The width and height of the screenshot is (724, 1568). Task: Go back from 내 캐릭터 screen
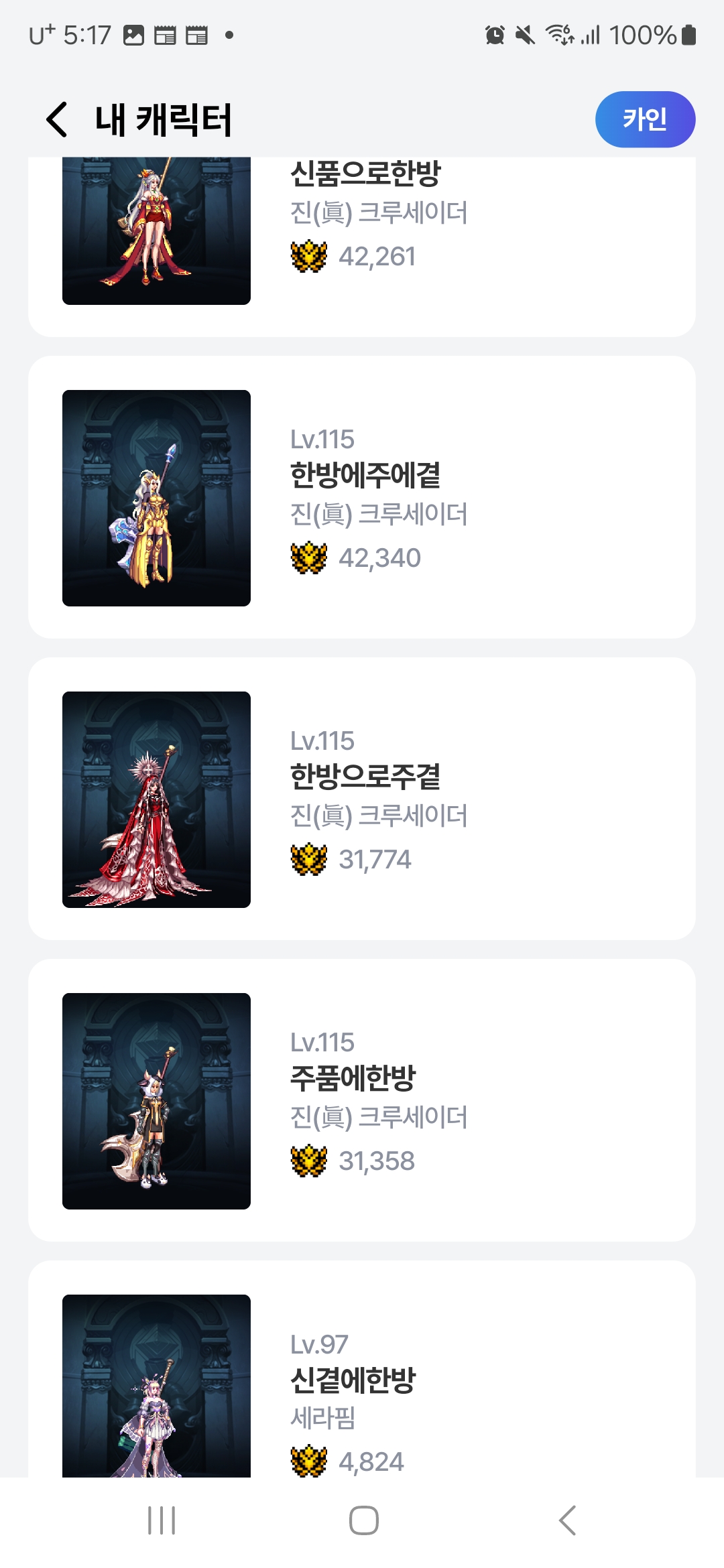(58, 120)
